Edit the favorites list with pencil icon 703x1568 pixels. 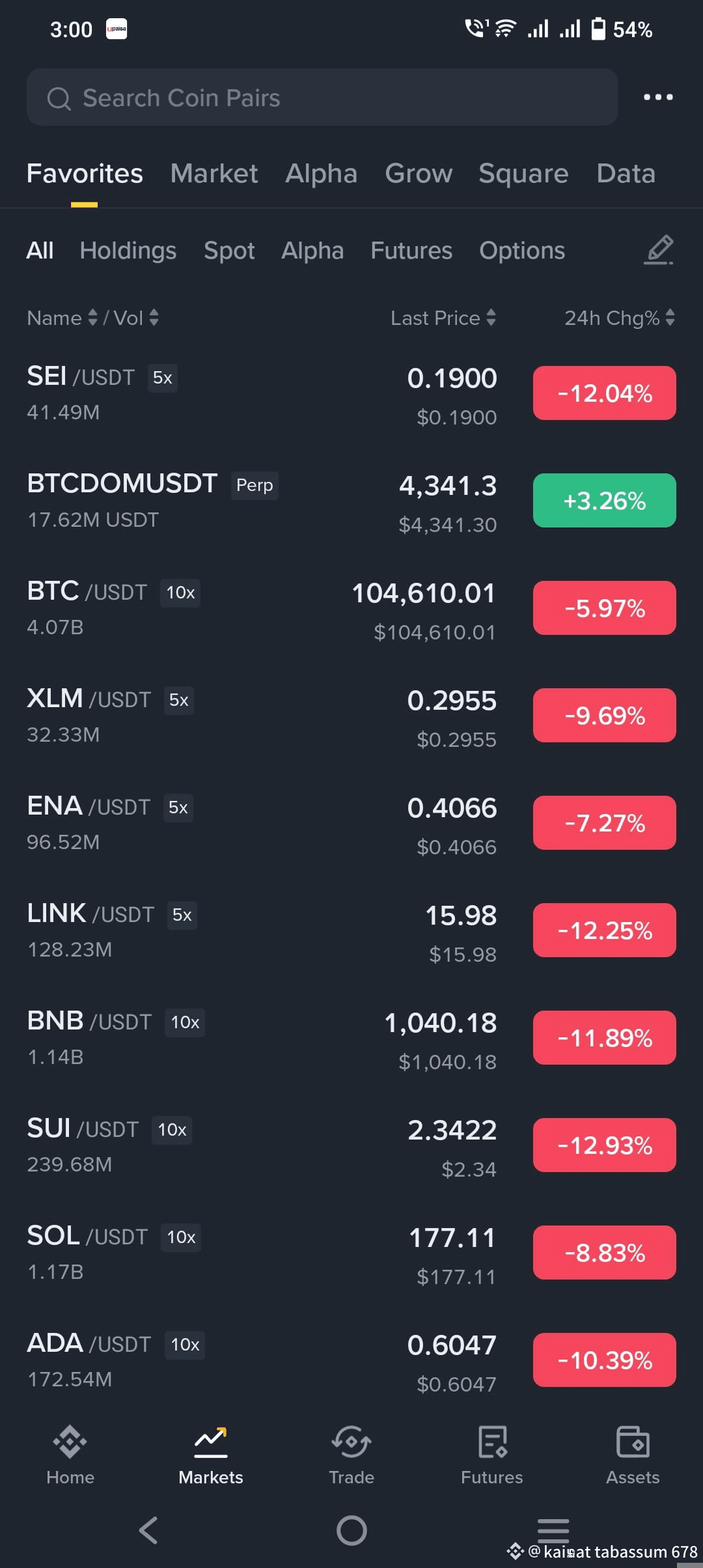(659, 249)
